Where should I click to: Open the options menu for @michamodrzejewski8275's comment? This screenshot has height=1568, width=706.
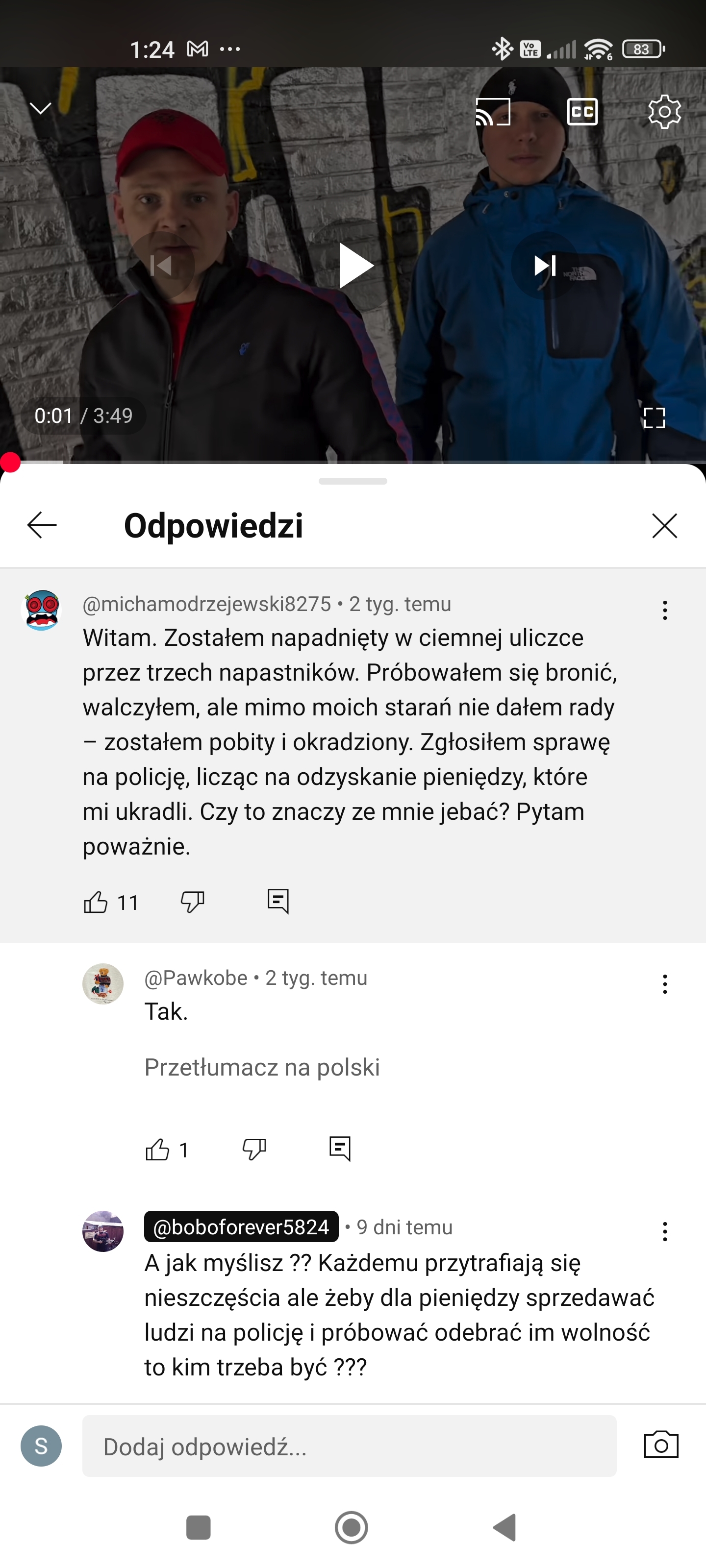665,610
